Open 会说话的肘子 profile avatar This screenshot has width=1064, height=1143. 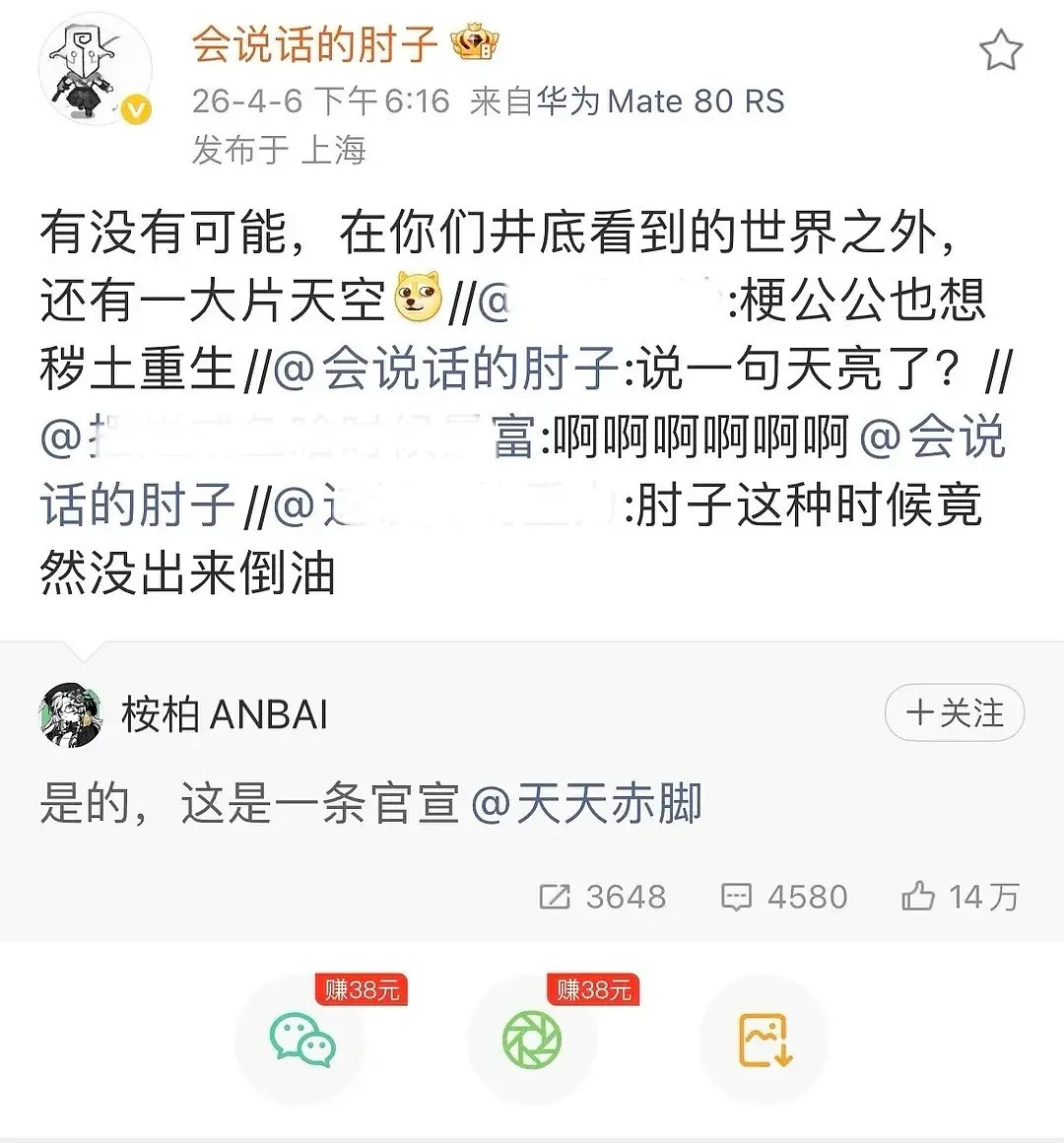[95, 69]
